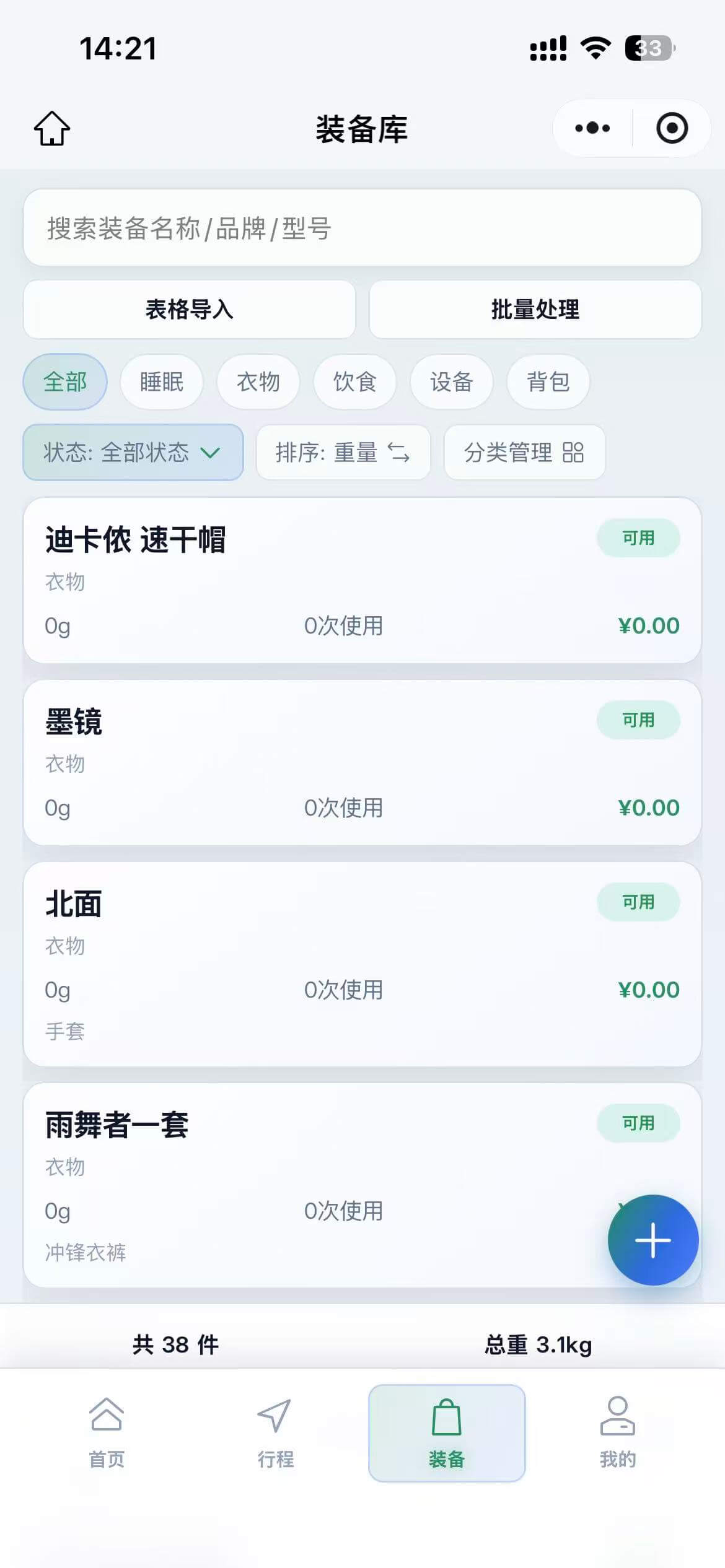
Task: Tap the 批量处理 batch processing button
Action: (535, 310)
